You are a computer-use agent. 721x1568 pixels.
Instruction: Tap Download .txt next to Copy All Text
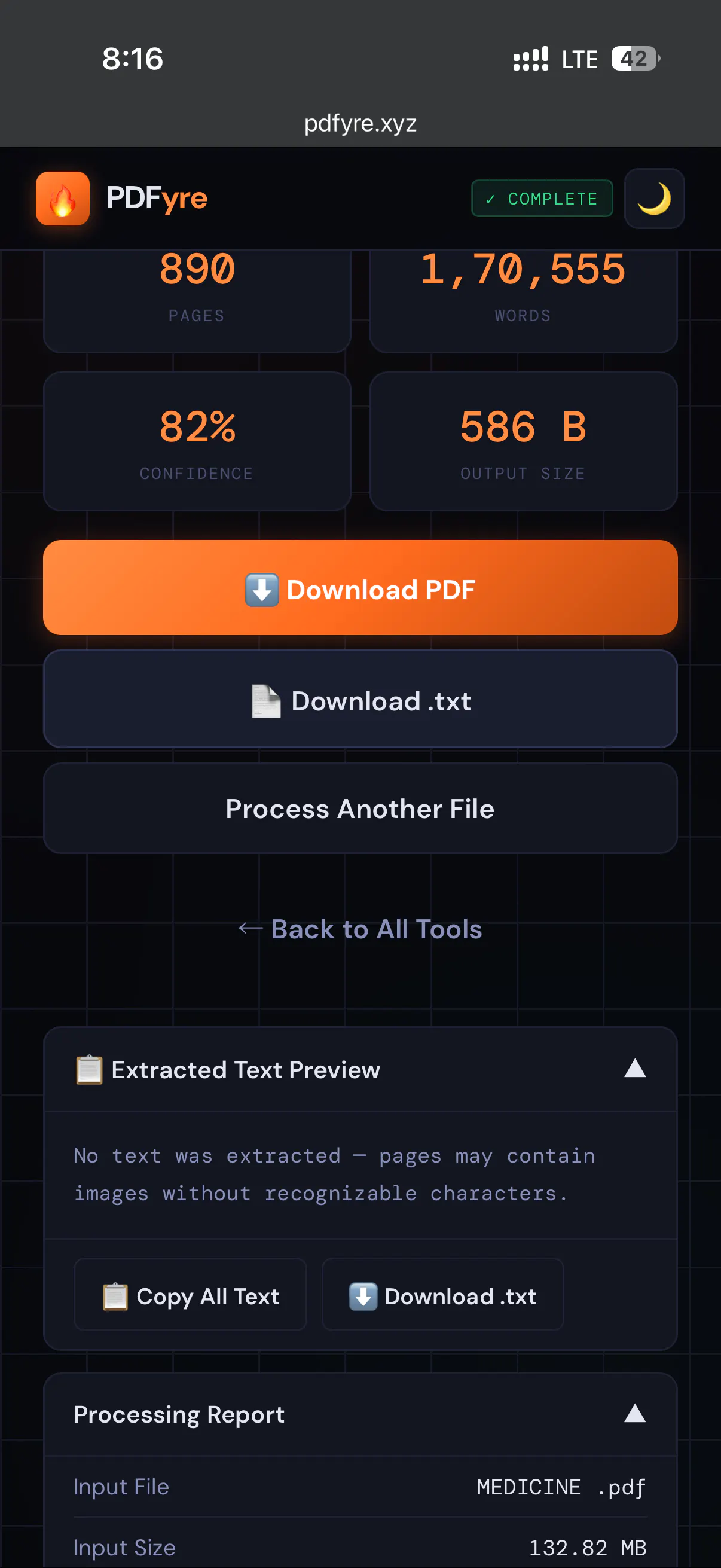(x=442, y=1295)
